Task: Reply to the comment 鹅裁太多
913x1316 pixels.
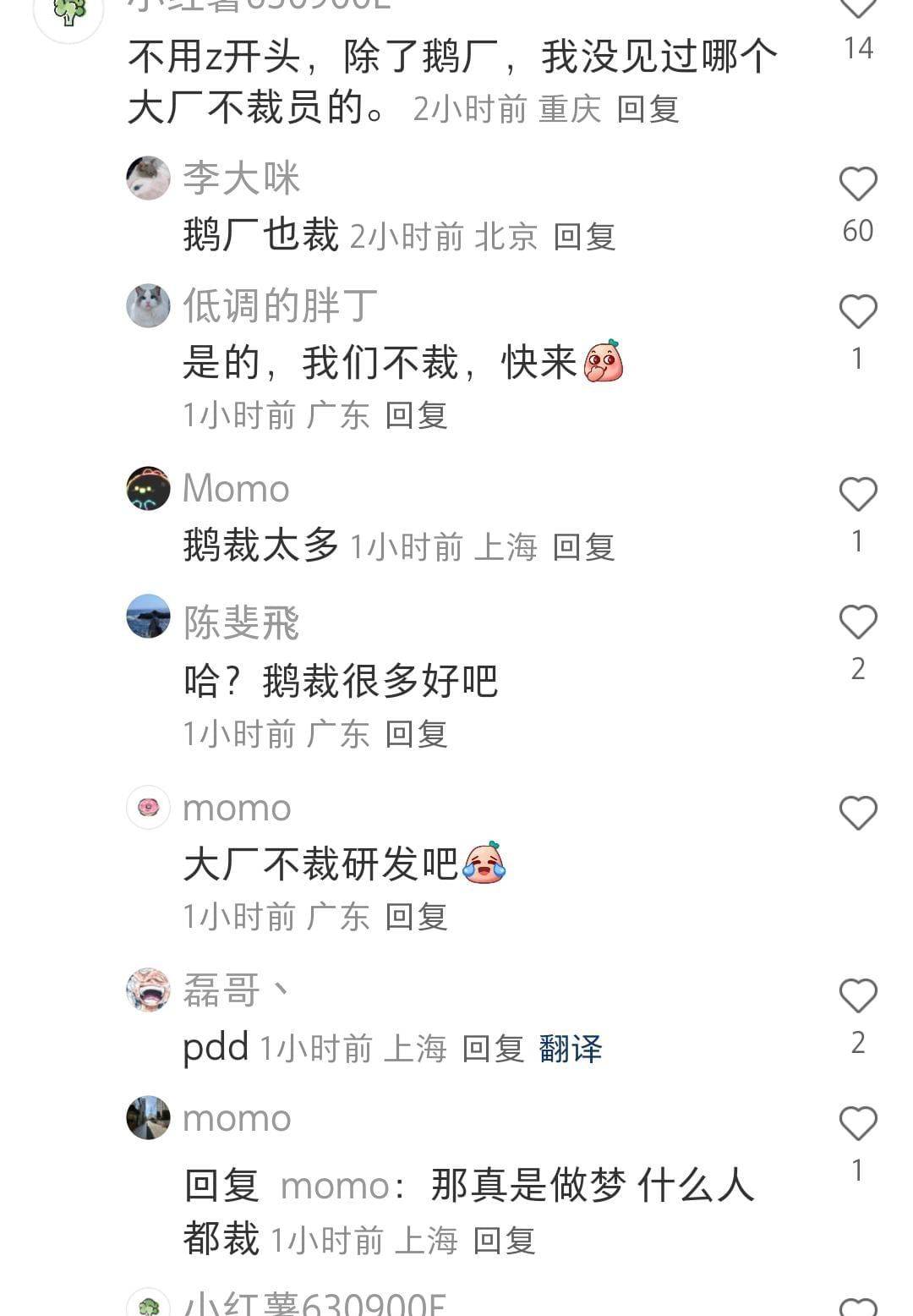Action: click(583, 547)
